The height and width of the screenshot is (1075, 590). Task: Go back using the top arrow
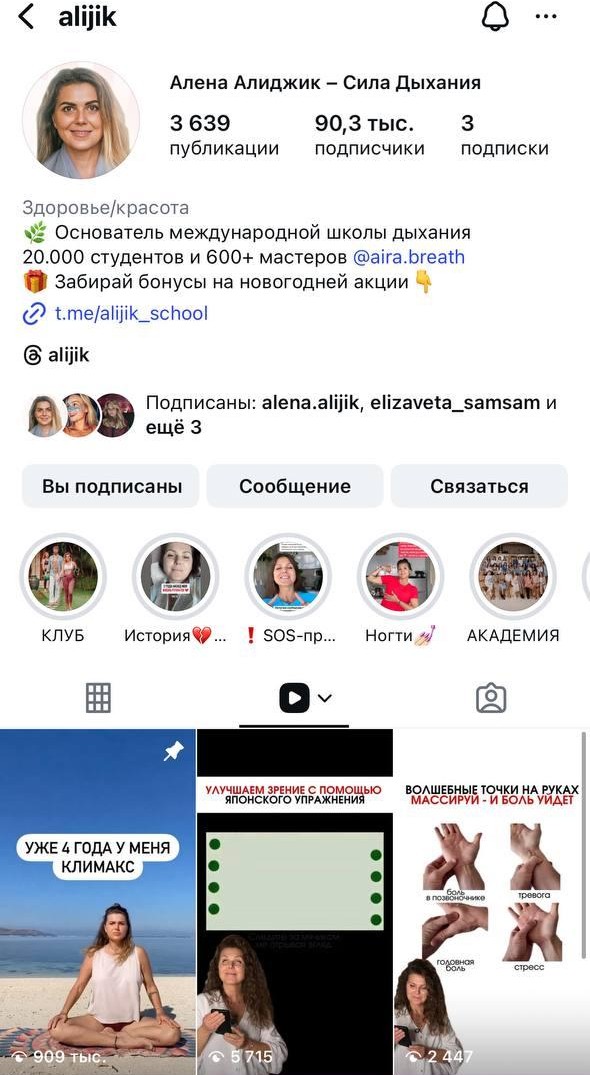[26, 17]
